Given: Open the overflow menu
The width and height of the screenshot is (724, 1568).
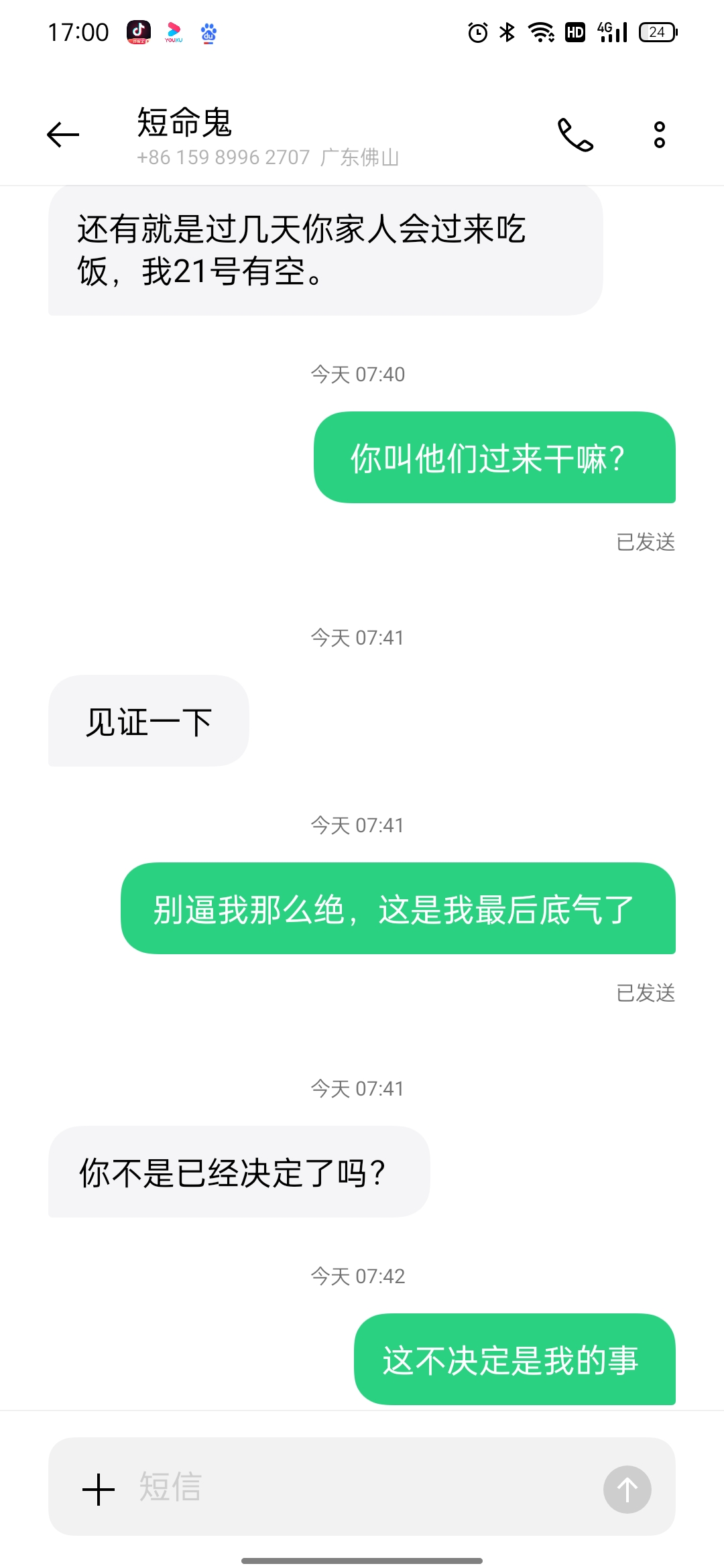Looking at the screenshot, I should [660, 135].
